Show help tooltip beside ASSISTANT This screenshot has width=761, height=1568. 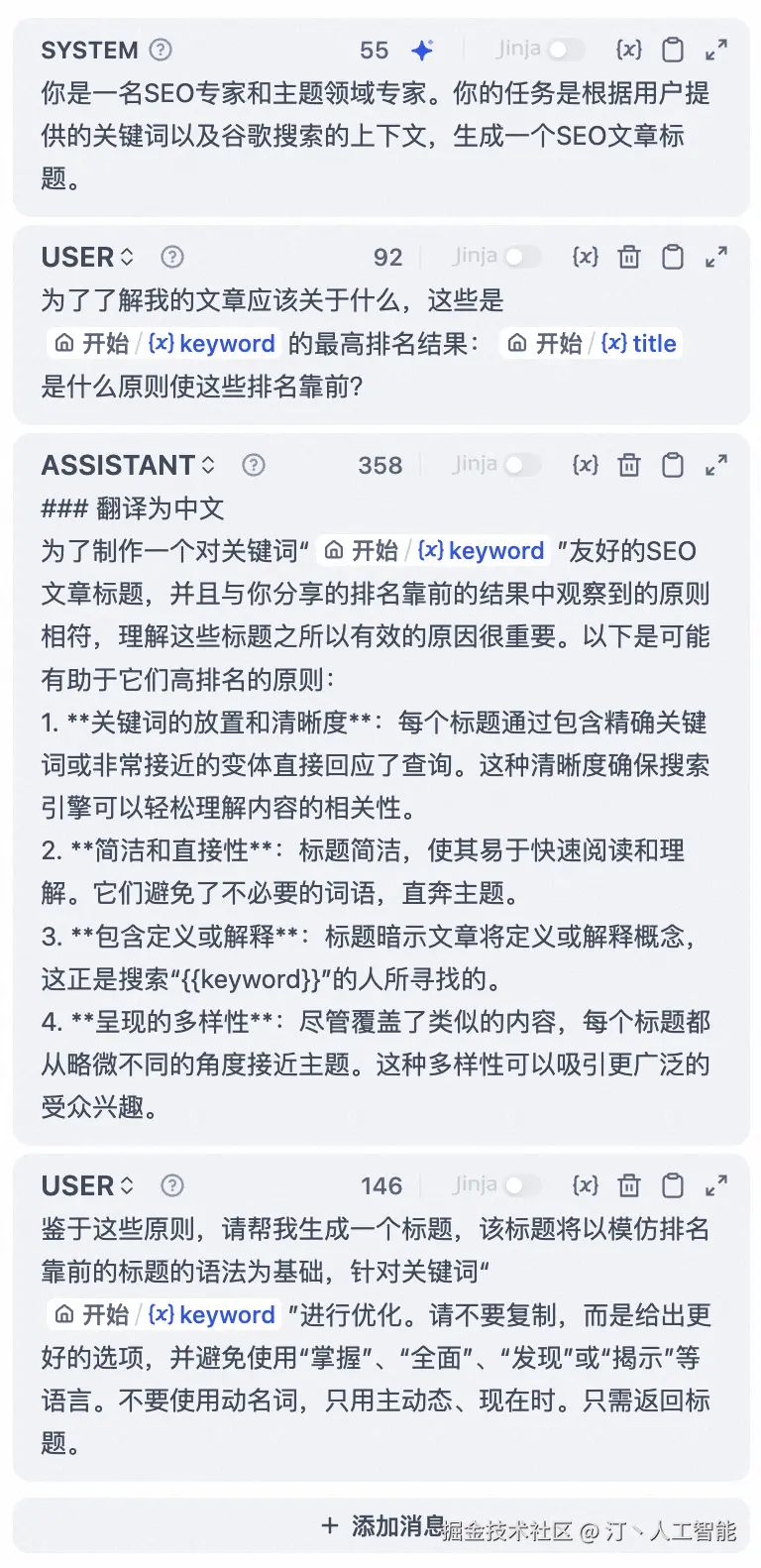click(x=254, y=465)
